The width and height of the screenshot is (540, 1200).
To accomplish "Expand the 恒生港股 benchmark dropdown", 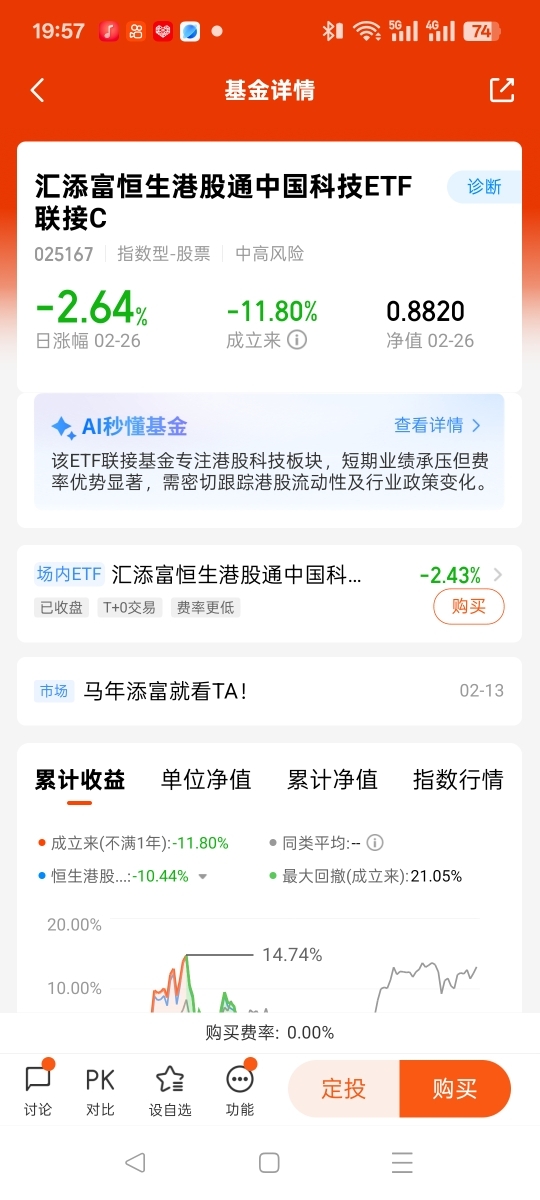I will pyautogui.click(x=203, y=877).
